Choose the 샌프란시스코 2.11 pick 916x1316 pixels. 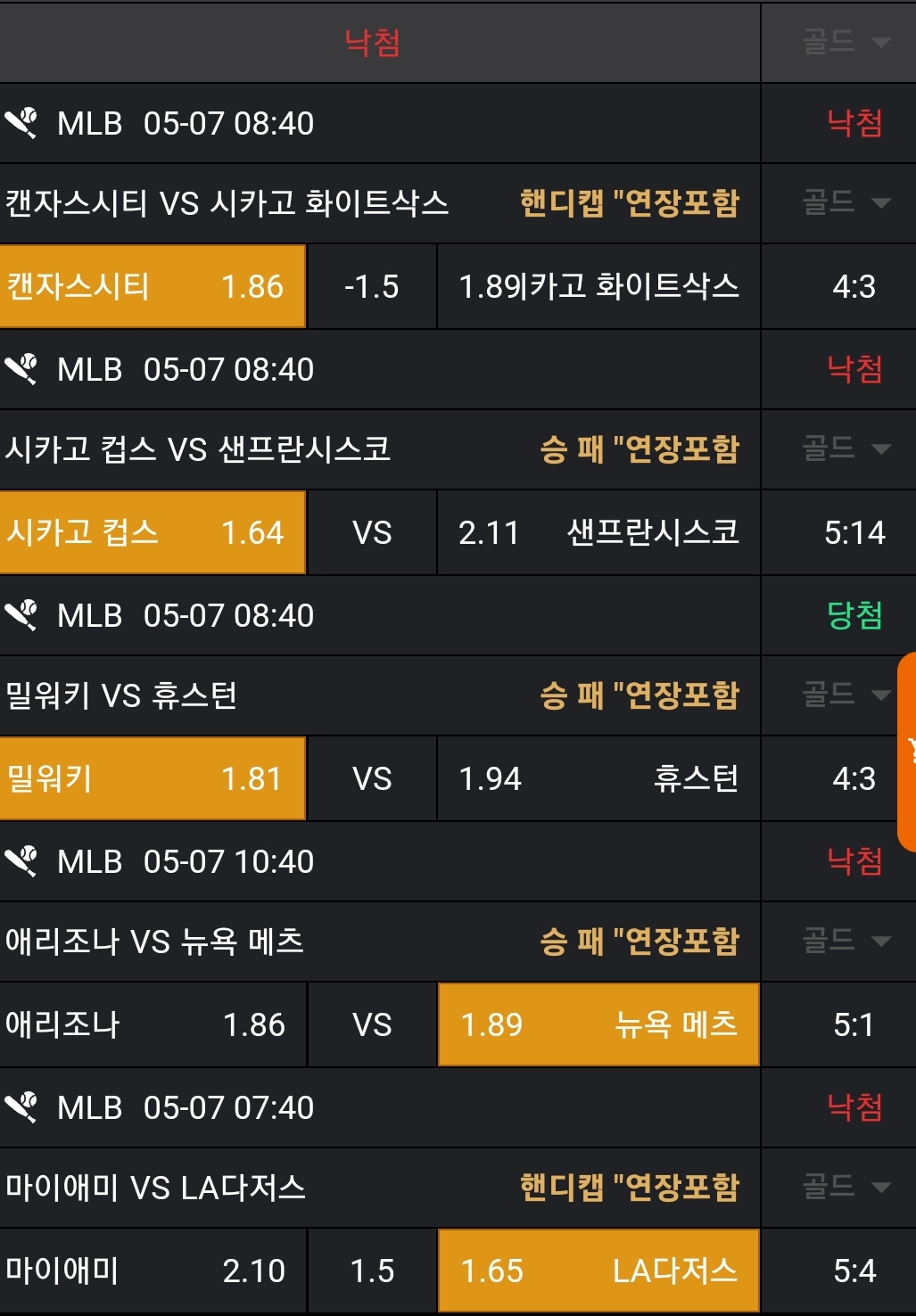click(x=598, y=532)
